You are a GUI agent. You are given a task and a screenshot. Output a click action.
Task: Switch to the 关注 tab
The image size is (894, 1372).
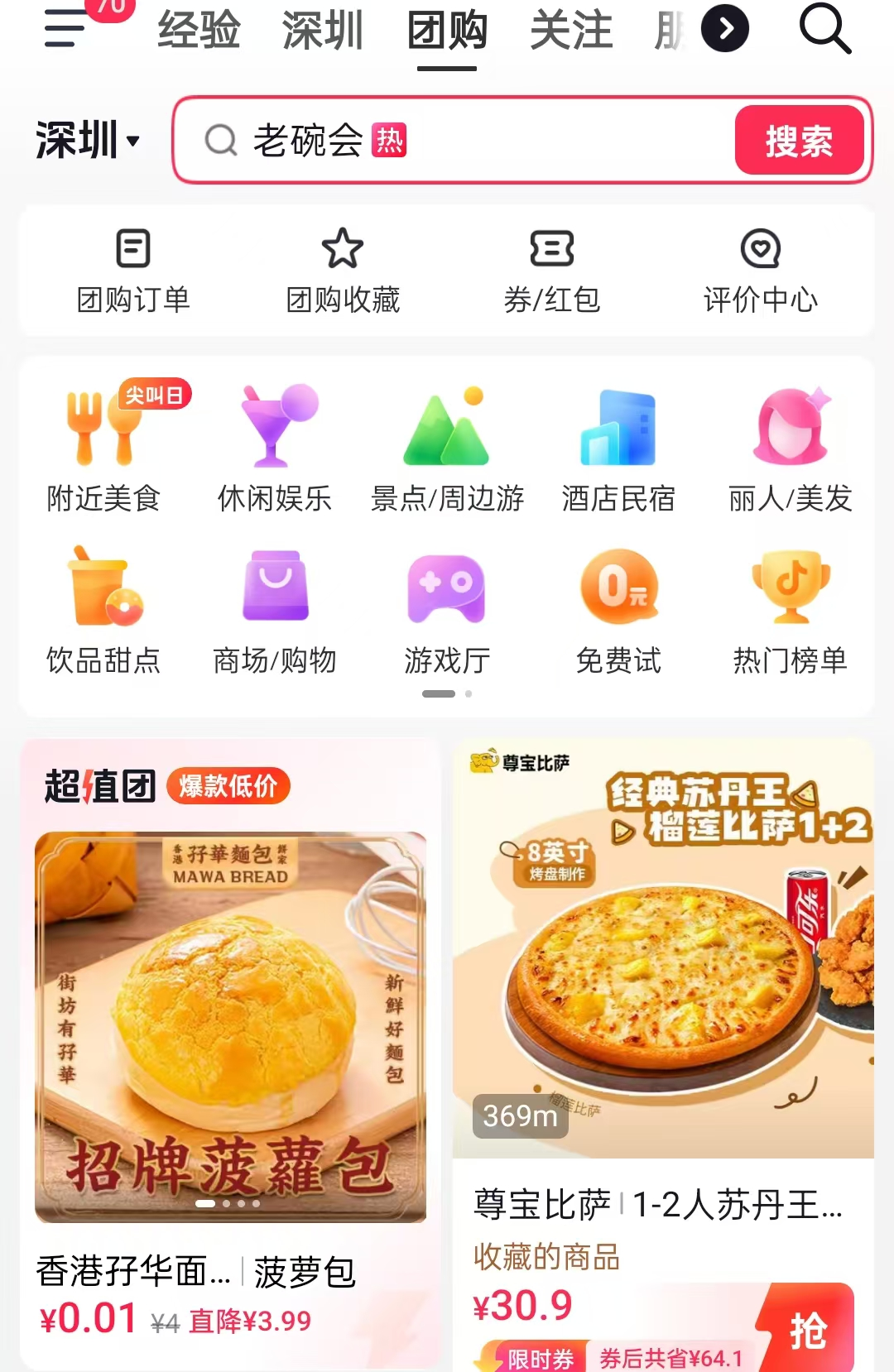pos(571,31)
